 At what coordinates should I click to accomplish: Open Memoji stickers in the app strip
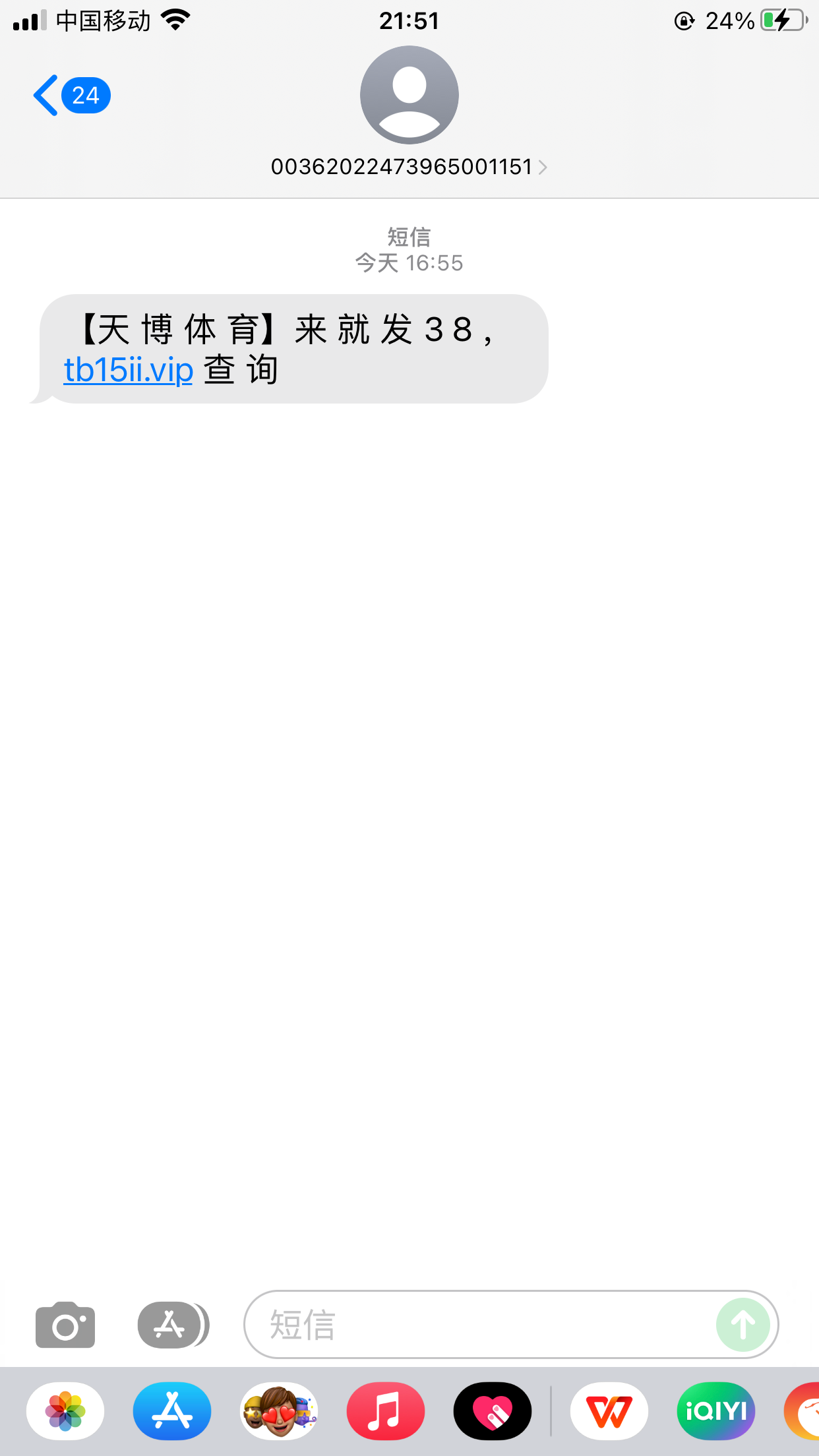tap(279, 1411)
